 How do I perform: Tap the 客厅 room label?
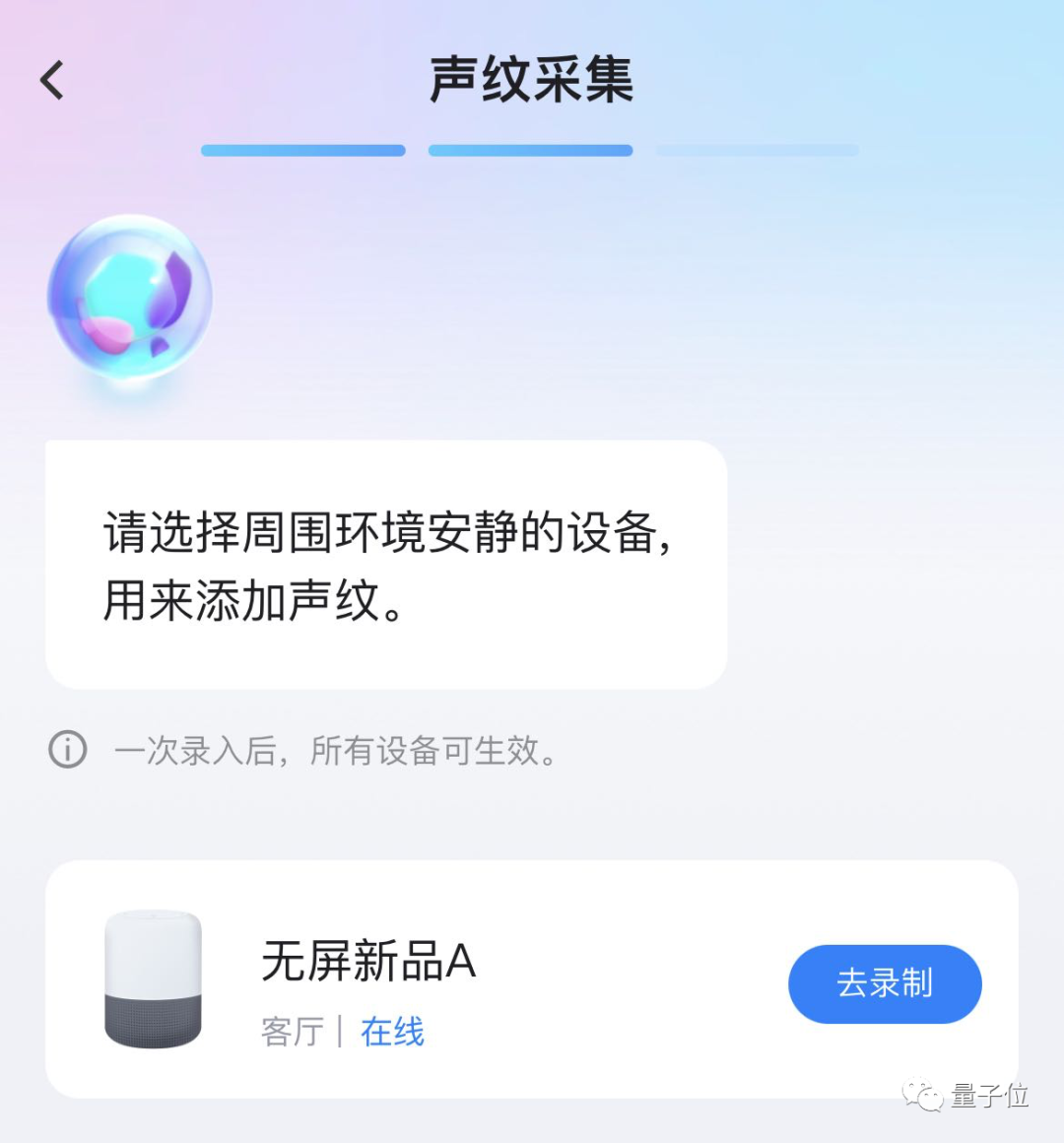(292, 1034)
